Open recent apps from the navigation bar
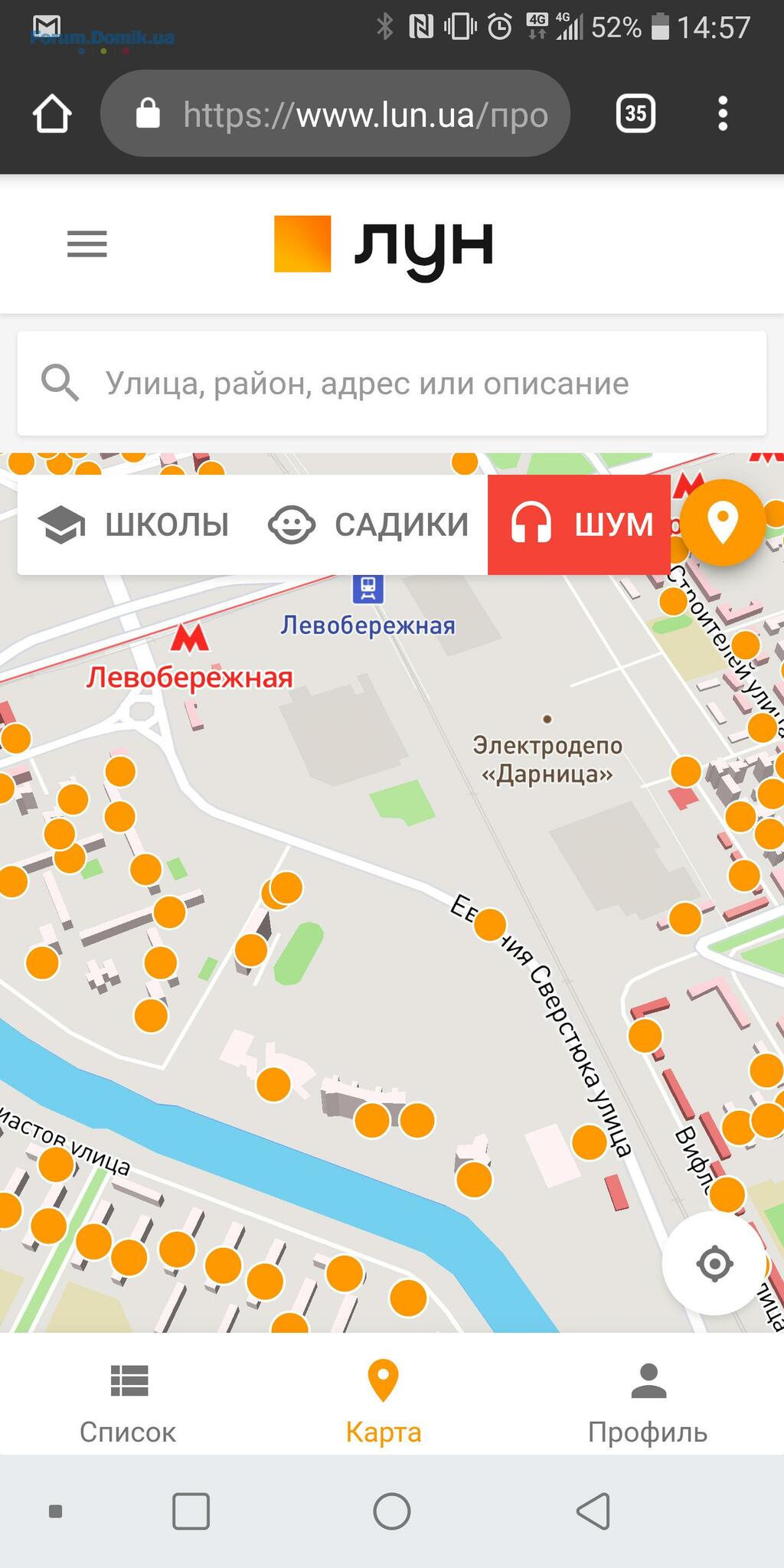Image resolution: width=784 pixels, height=1568 pixels. click(x=191, y=1511)
